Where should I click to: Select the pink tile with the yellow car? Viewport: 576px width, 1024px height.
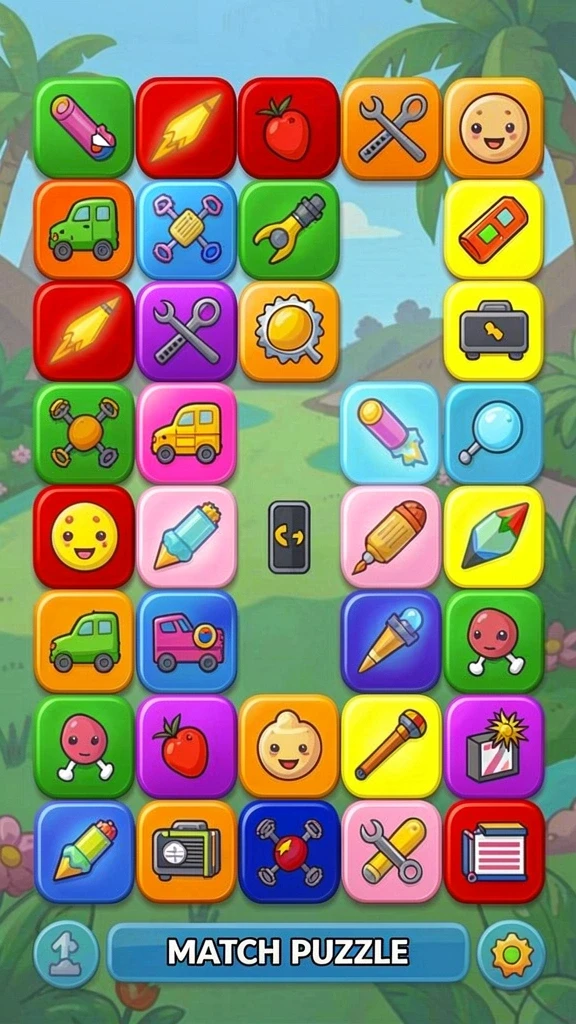coord(186,433)
